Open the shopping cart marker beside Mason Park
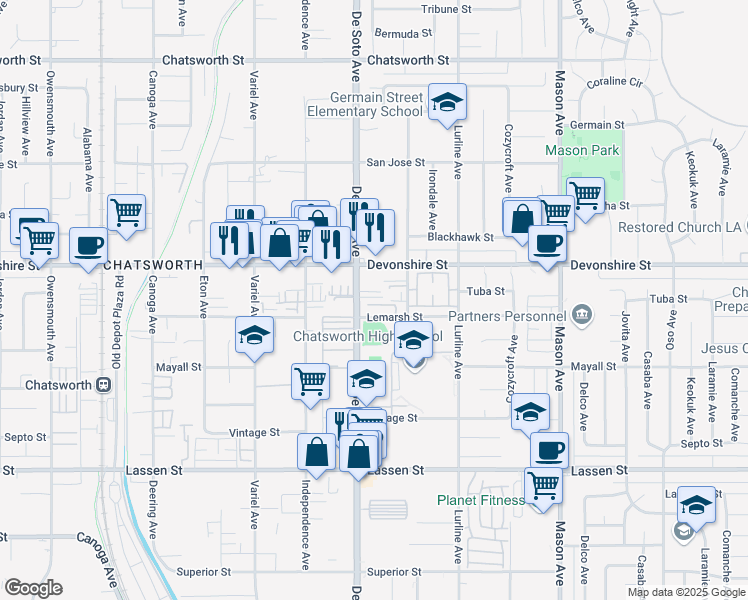Screen dimensions: 748x600 (x=585, y=193)
